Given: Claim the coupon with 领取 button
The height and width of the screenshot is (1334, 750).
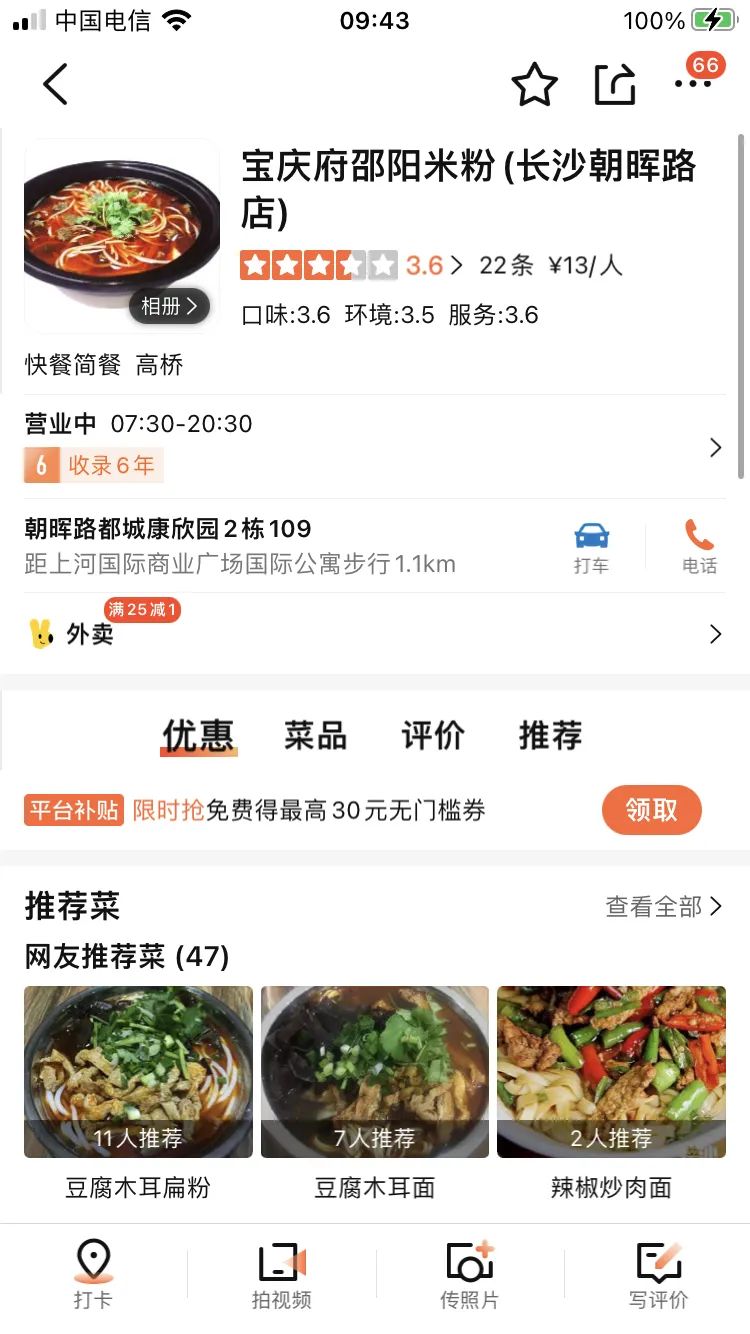Looking at the screenshot, I should click(651, 810).
